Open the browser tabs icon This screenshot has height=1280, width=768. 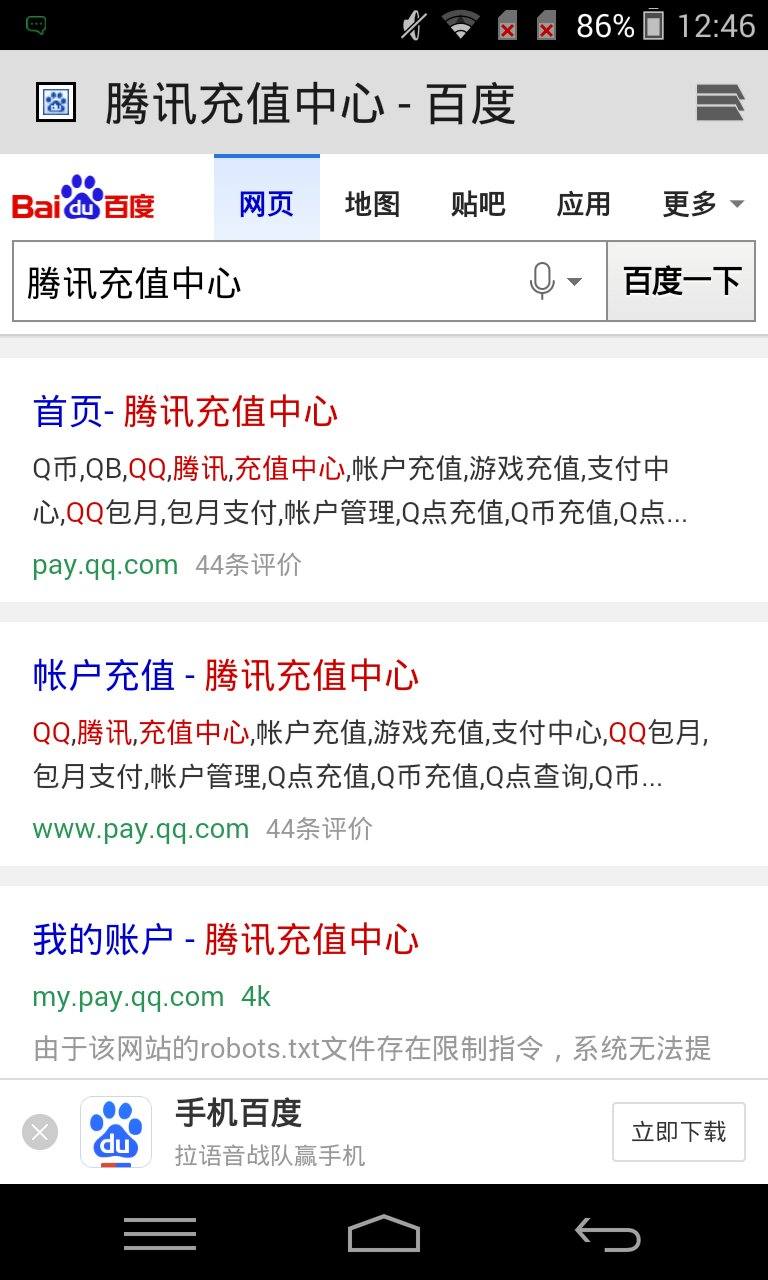pyautogui.click(x=720, y=102)
